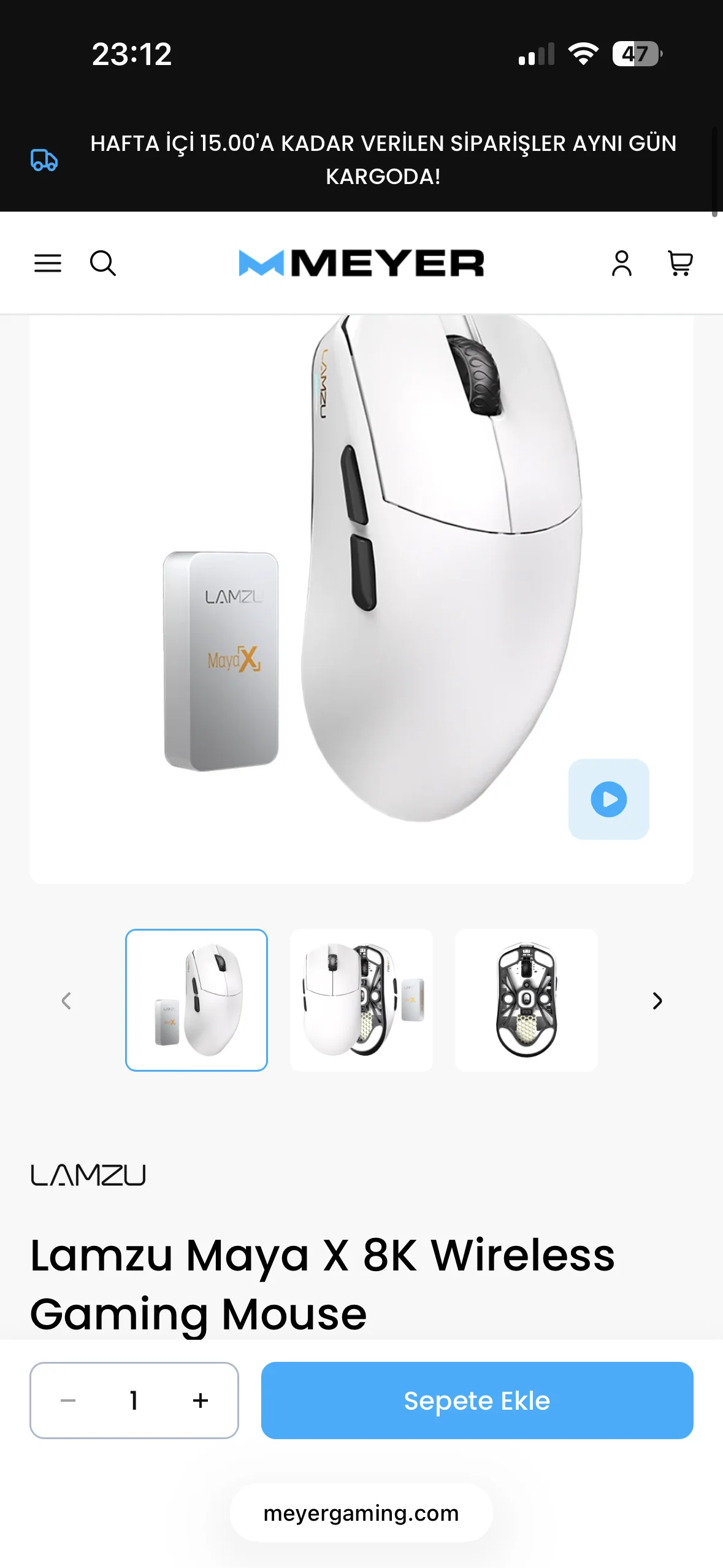Open the search icon
This screenshot has width=723, height=1568.
tap(102, 263)
